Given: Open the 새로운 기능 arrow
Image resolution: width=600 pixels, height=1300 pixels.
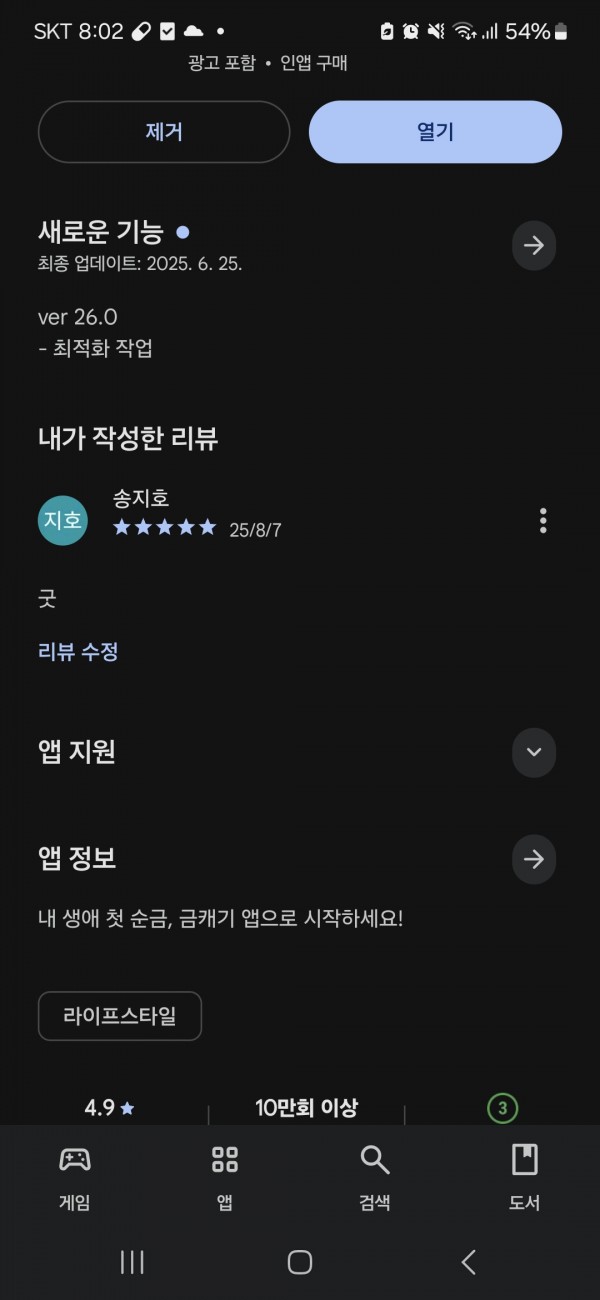Looking at the screenshot, I should point(534,245).
